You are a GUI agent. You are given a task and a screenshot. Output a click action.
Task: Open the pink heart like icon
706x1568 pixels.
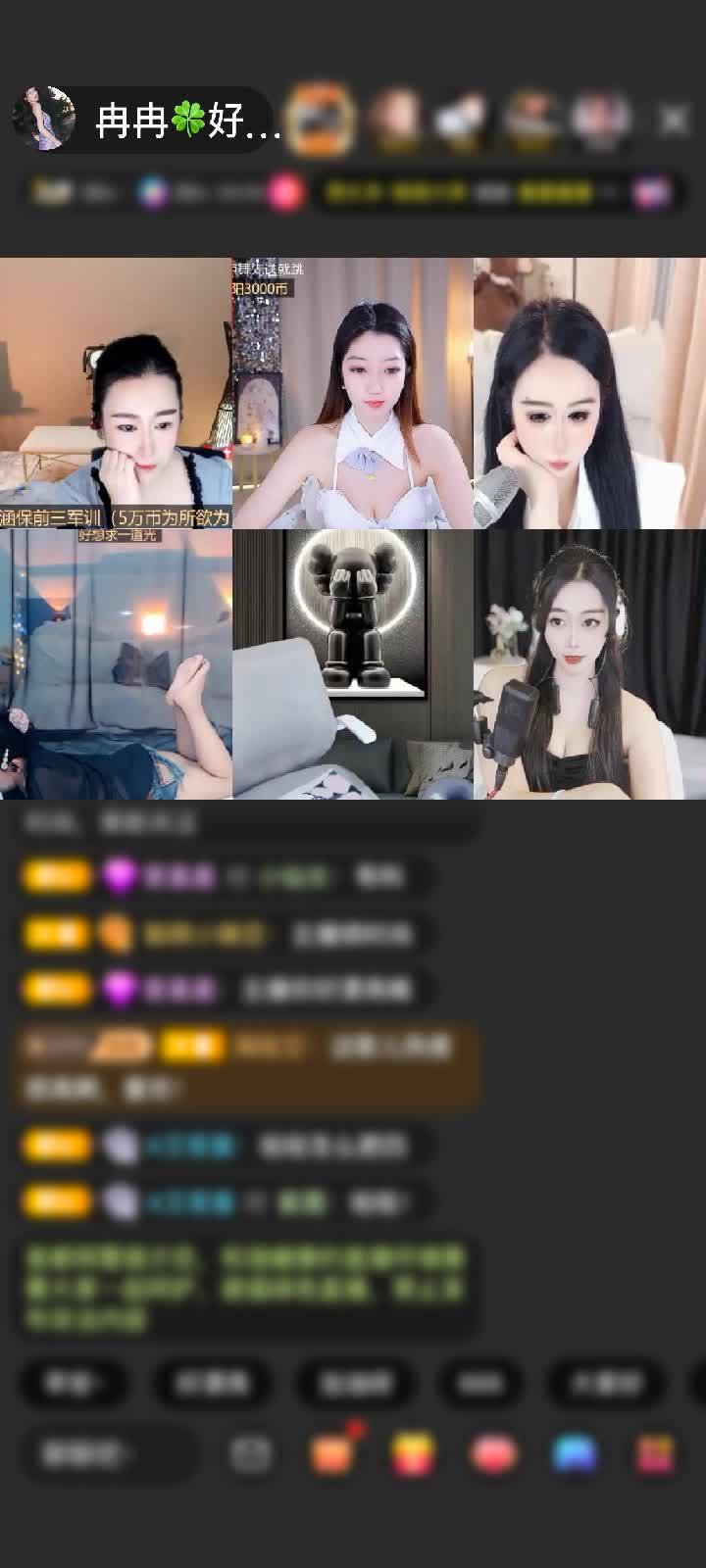pos(493,1453)
